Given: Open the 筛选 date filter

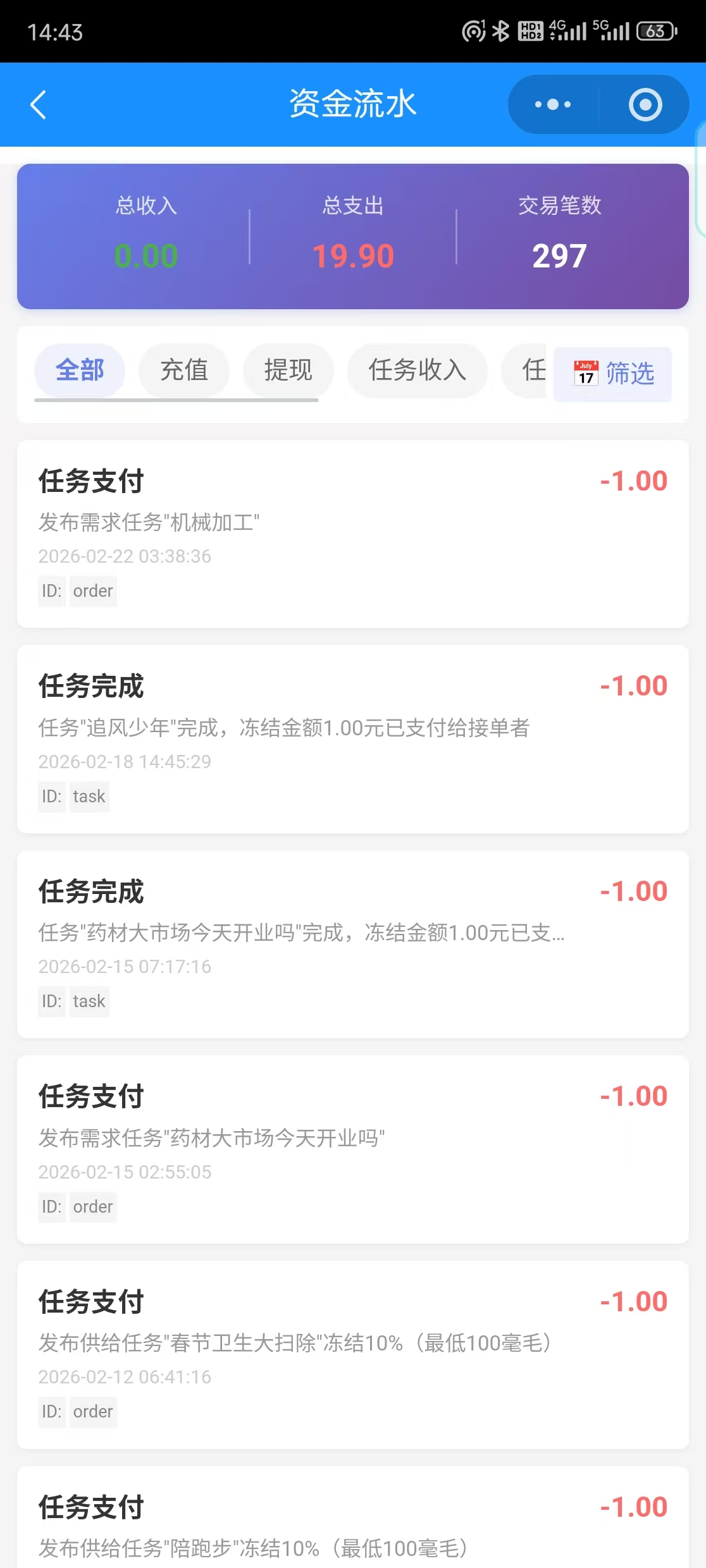Looking at the screenshot, I should click(x=631, y=373).
